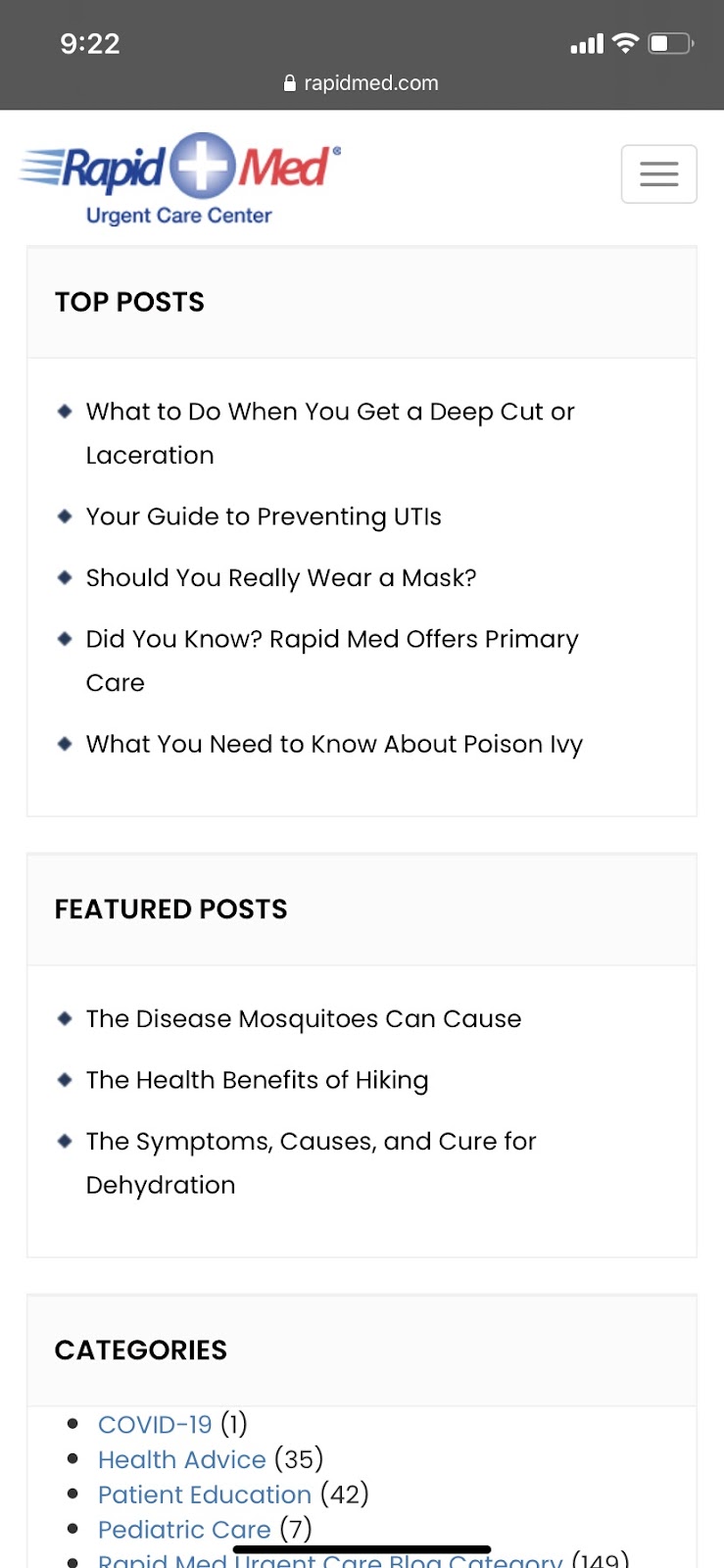Screen dimensions: 724x1568
Task: Tap the Rapid Med logo to go home
Action: coord(180,178)
